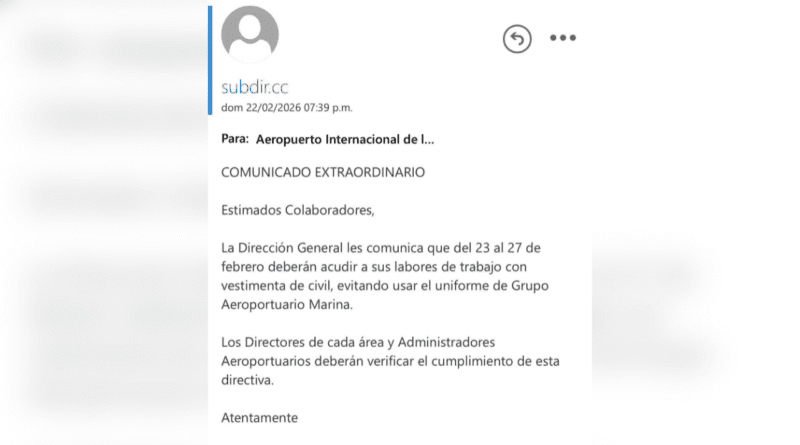The height and width of the screenshot is (445, 800).
Task: Reply to the email from subdir.cc
Action: pyautogui.click(x=516, y=39)
